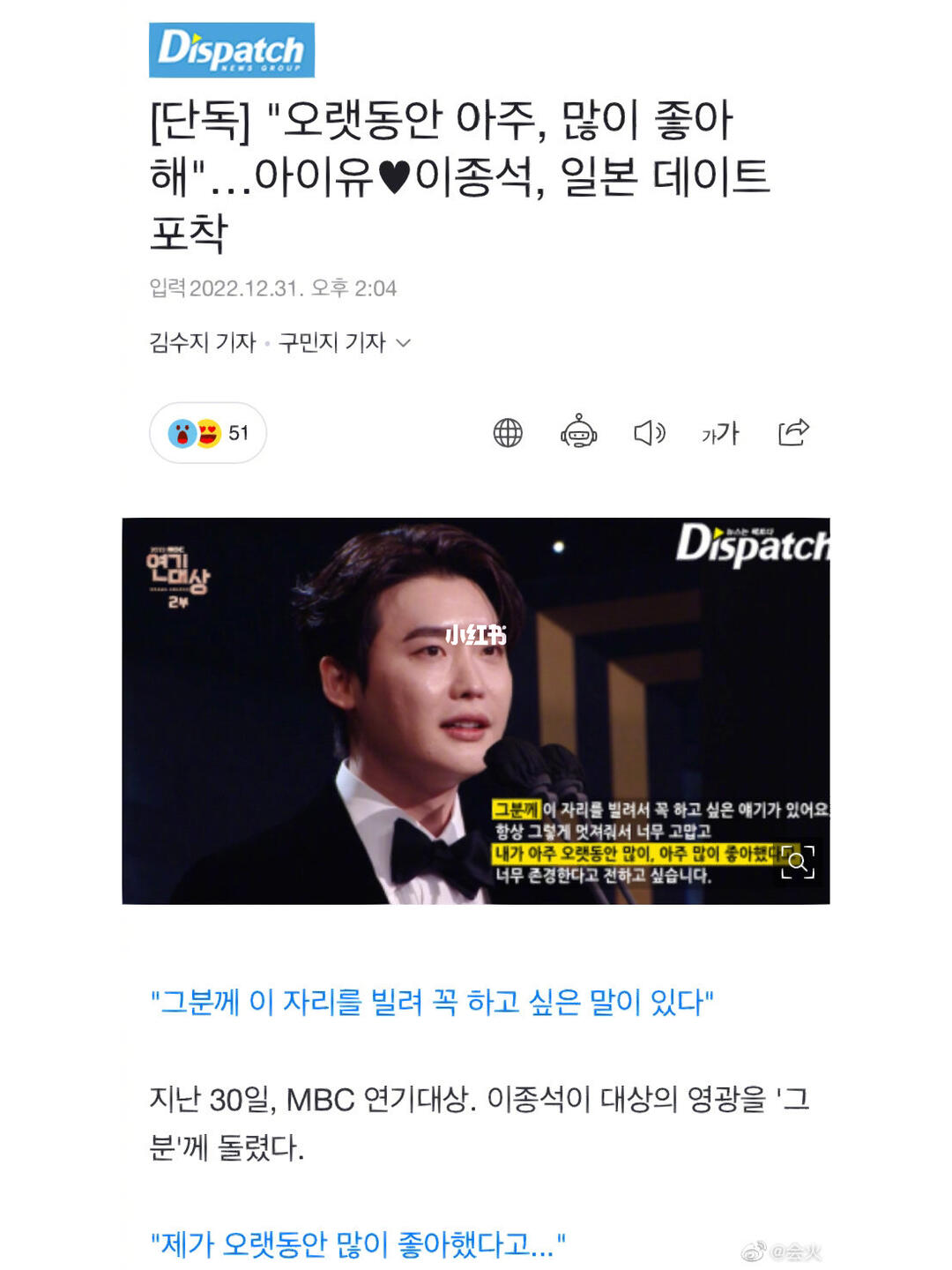
Task: Expand the reporter list chevron
Action: tap(404, 343)
